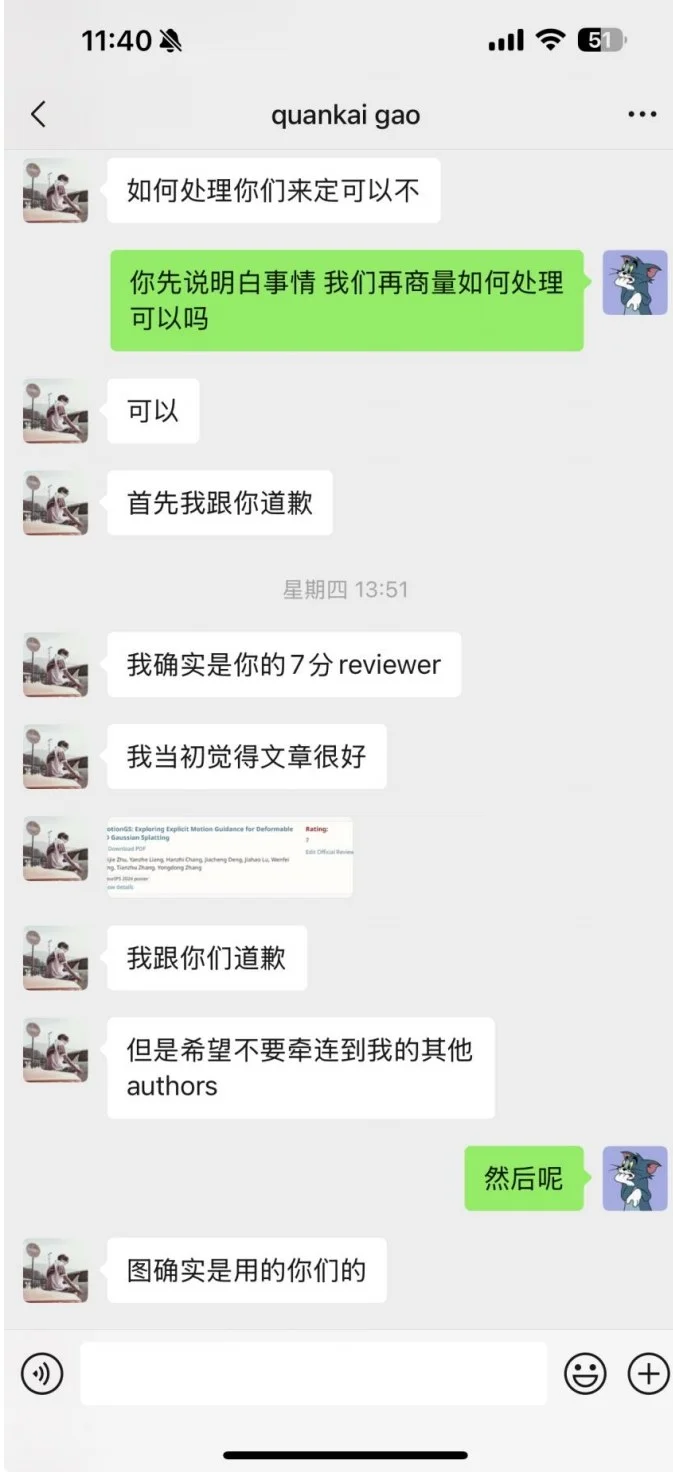Screen dimensions: 673x1474
Task: Open the plus attachment menu
Action: click(648, 1373)
